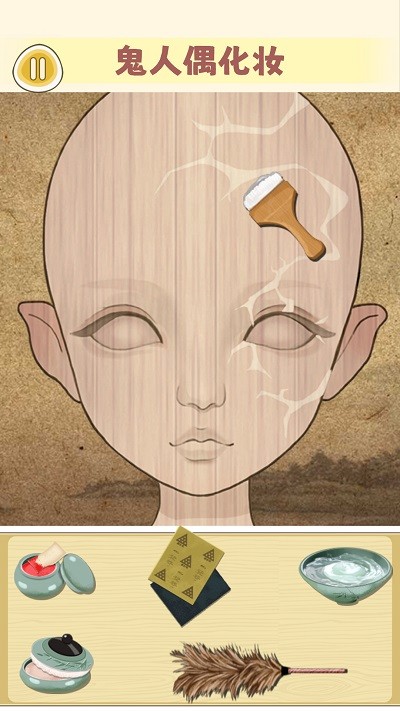Choose the bowl of white paste
The image size is (400, 711).
[346, 575]
